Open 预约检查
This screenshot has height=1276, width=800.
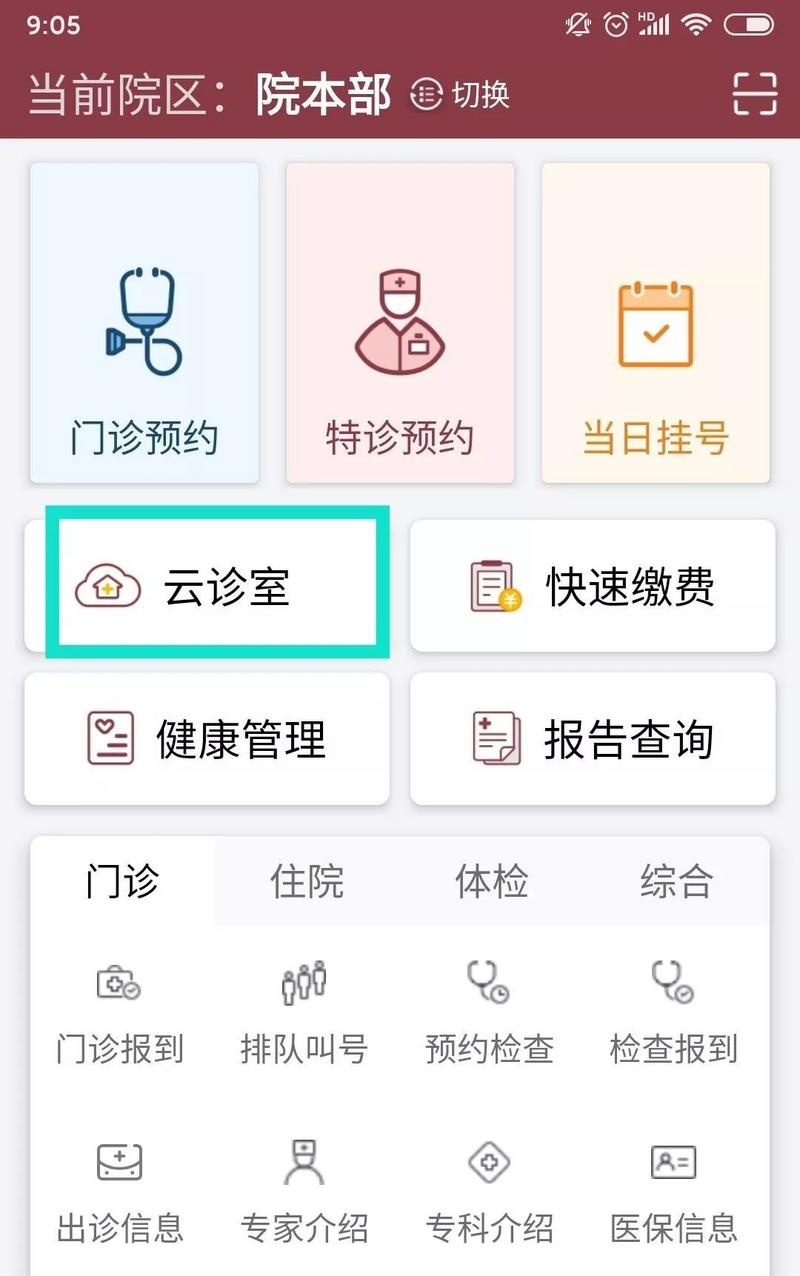tap(490, 1011)
